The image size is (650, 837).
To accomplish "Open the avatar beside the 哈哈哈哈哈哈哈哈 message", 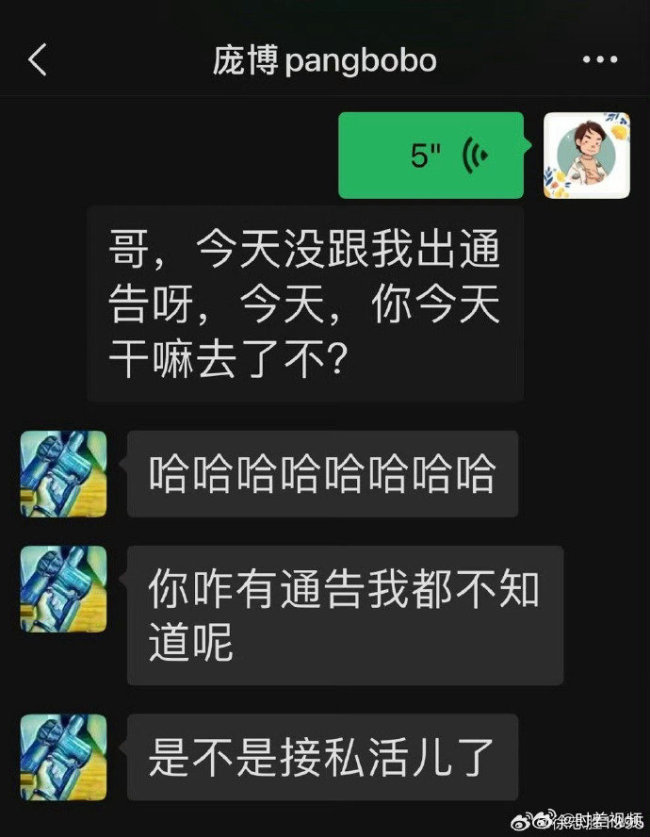I will click(63, 473).
